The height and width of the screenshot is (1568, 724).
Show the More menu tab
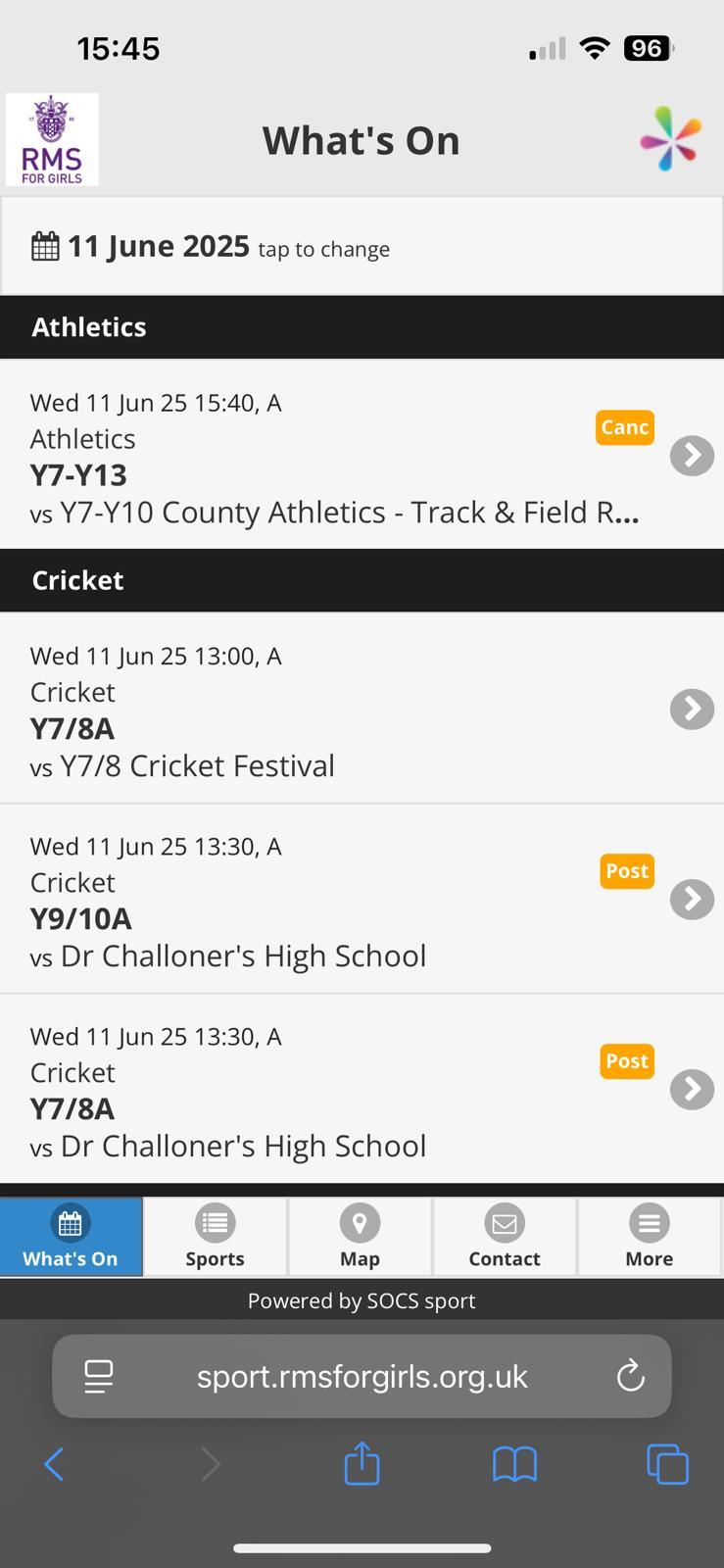coord(650,1237)
